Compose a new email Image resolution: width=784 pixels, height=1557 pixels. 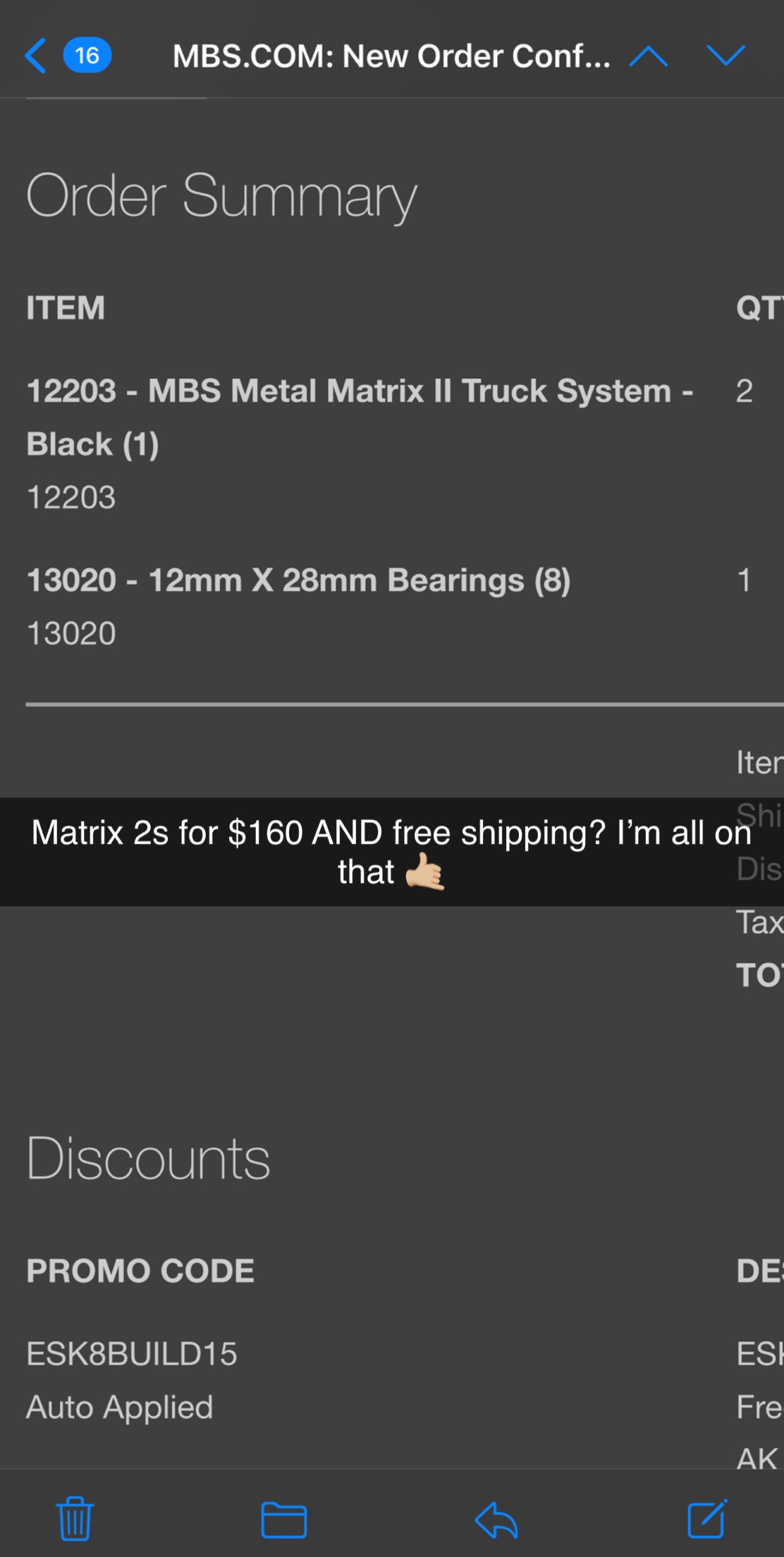pyautogui.click(x=706, y=1519)
